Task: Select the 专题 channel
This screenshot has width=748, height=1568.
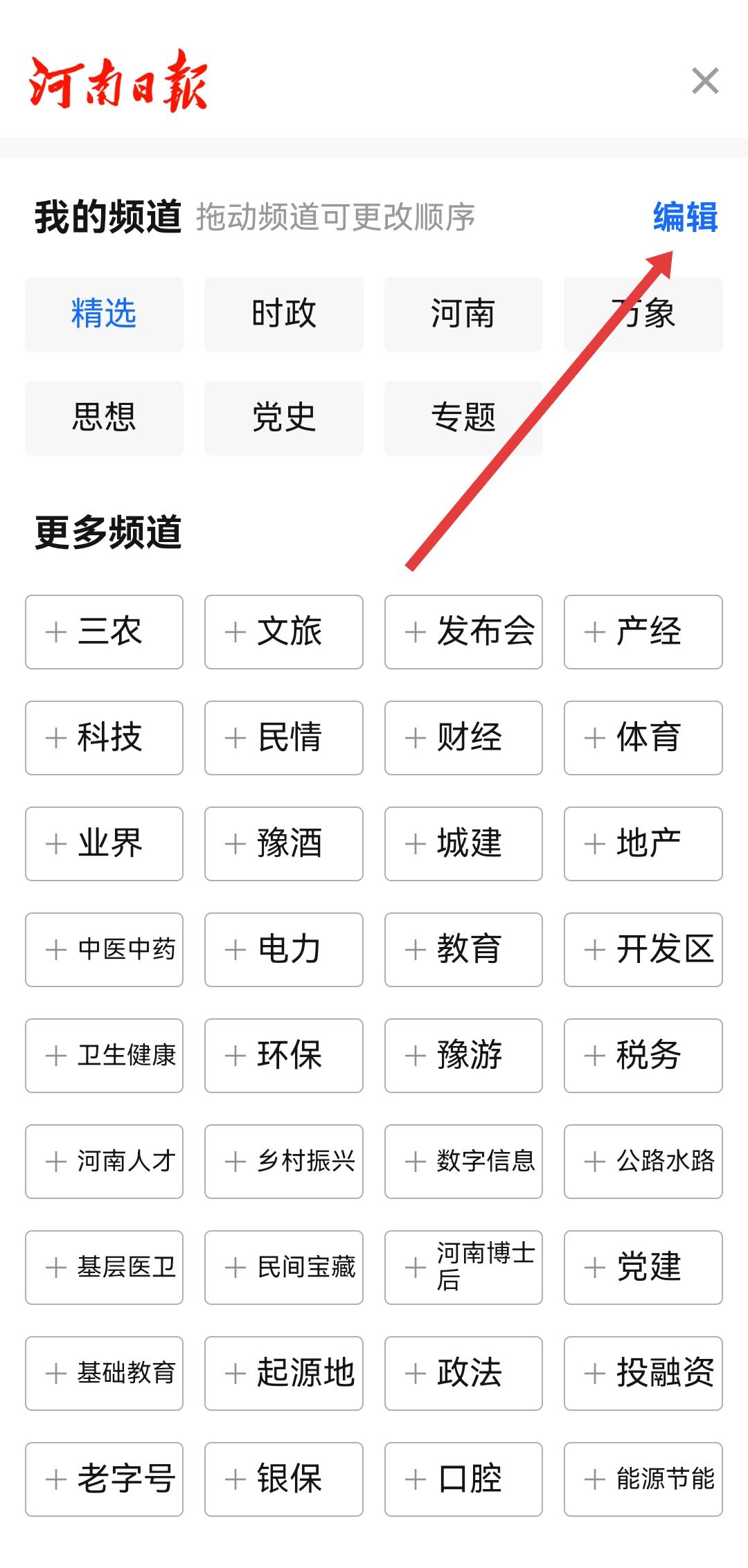Action: 463,417
